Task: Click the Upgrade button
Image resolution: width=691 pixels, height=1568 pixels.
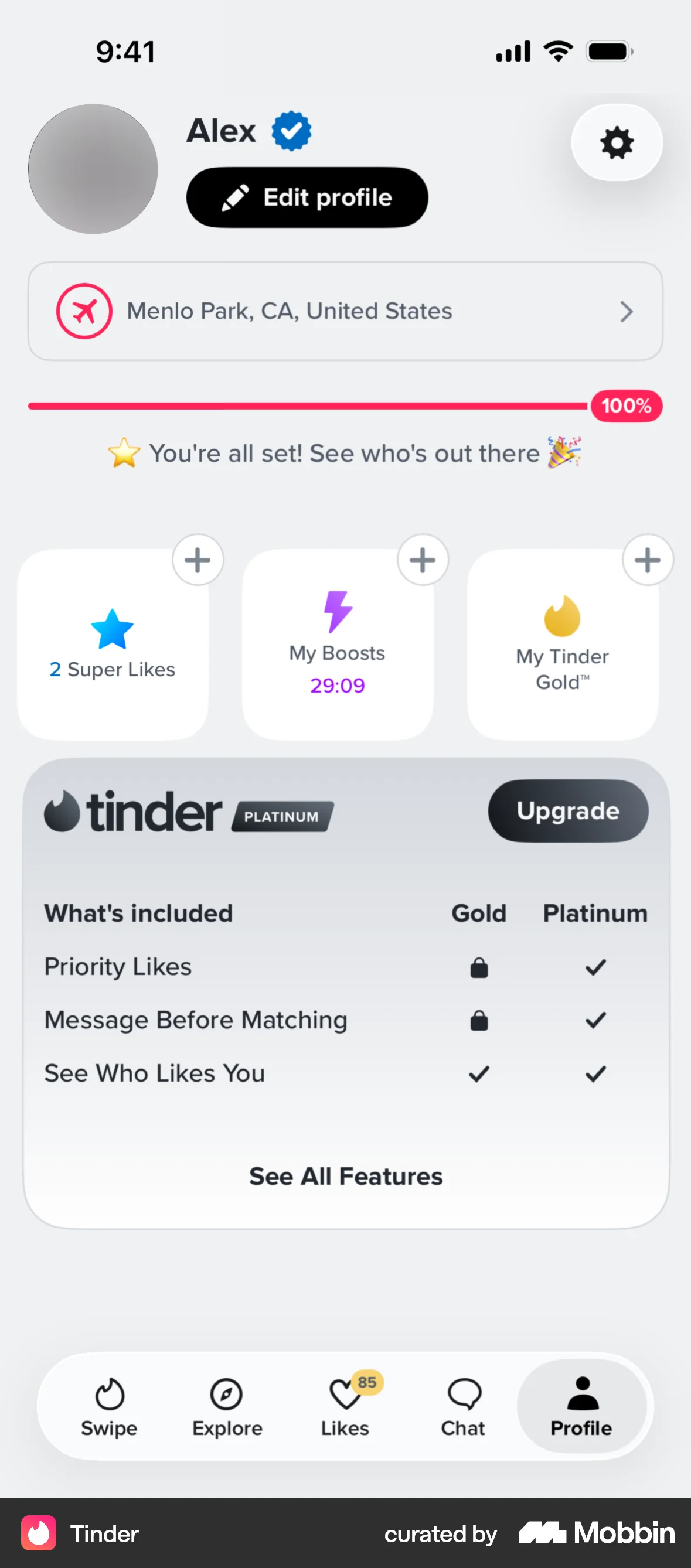Action: (568, 811)
